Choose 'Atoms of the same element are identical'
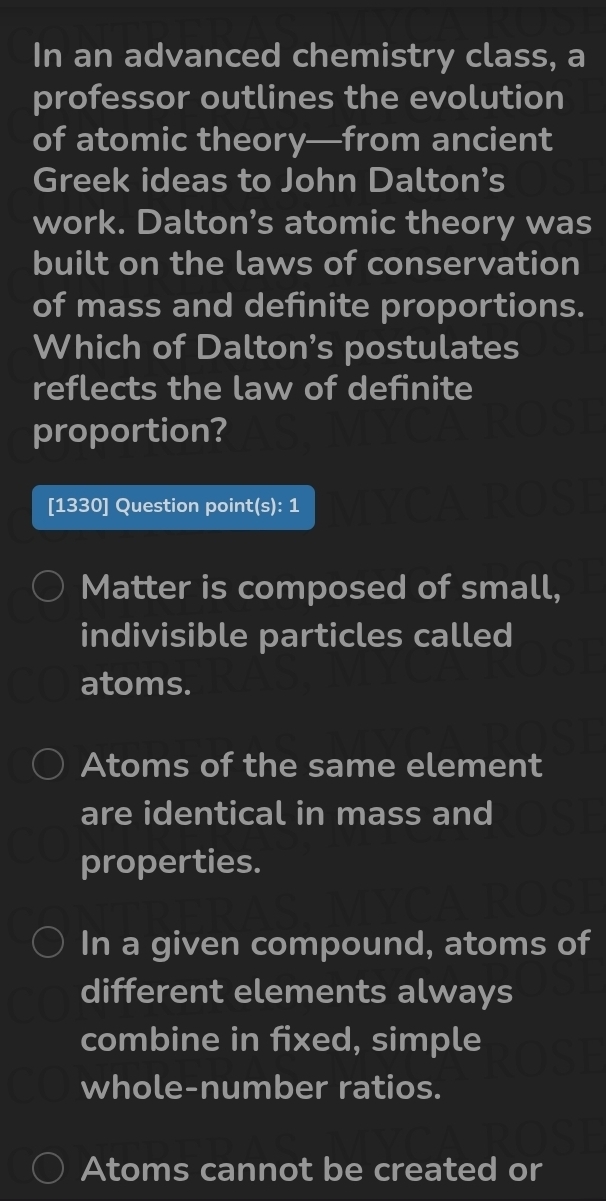Viewport: 606px width, 1201px height. pos(50,767)
